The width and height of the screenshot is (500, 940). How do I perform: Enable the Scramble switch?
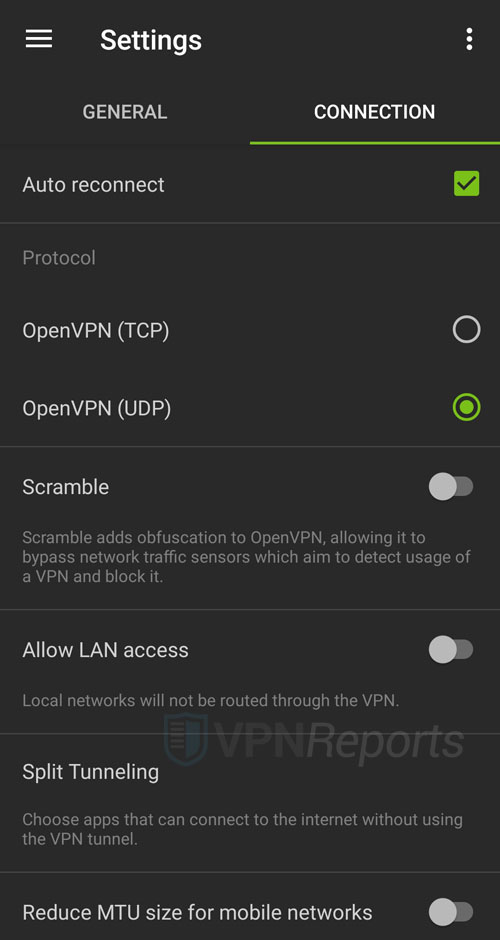[x=451, y=486]
